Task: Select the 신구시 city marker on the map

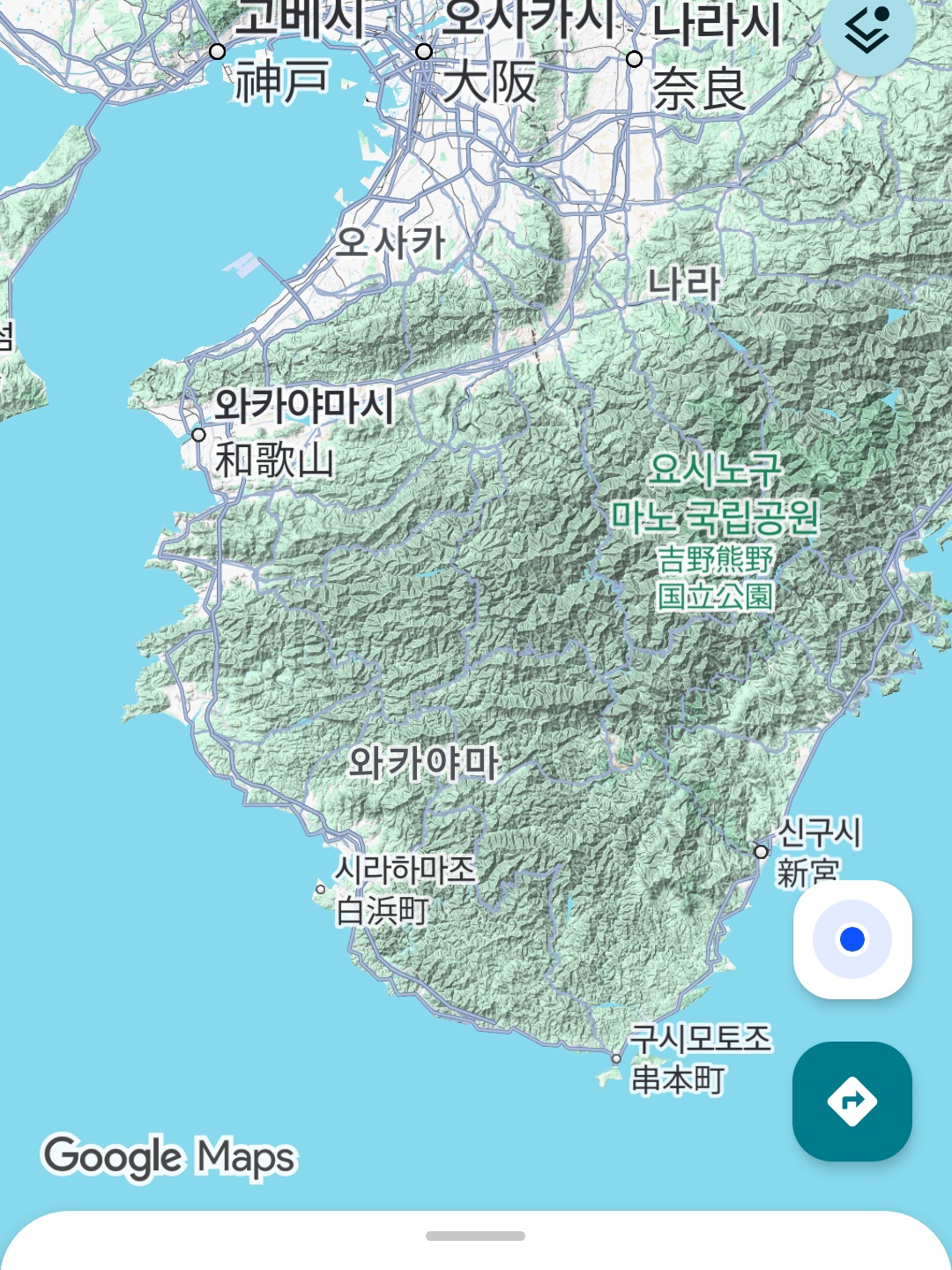Action: pos(762,851)
